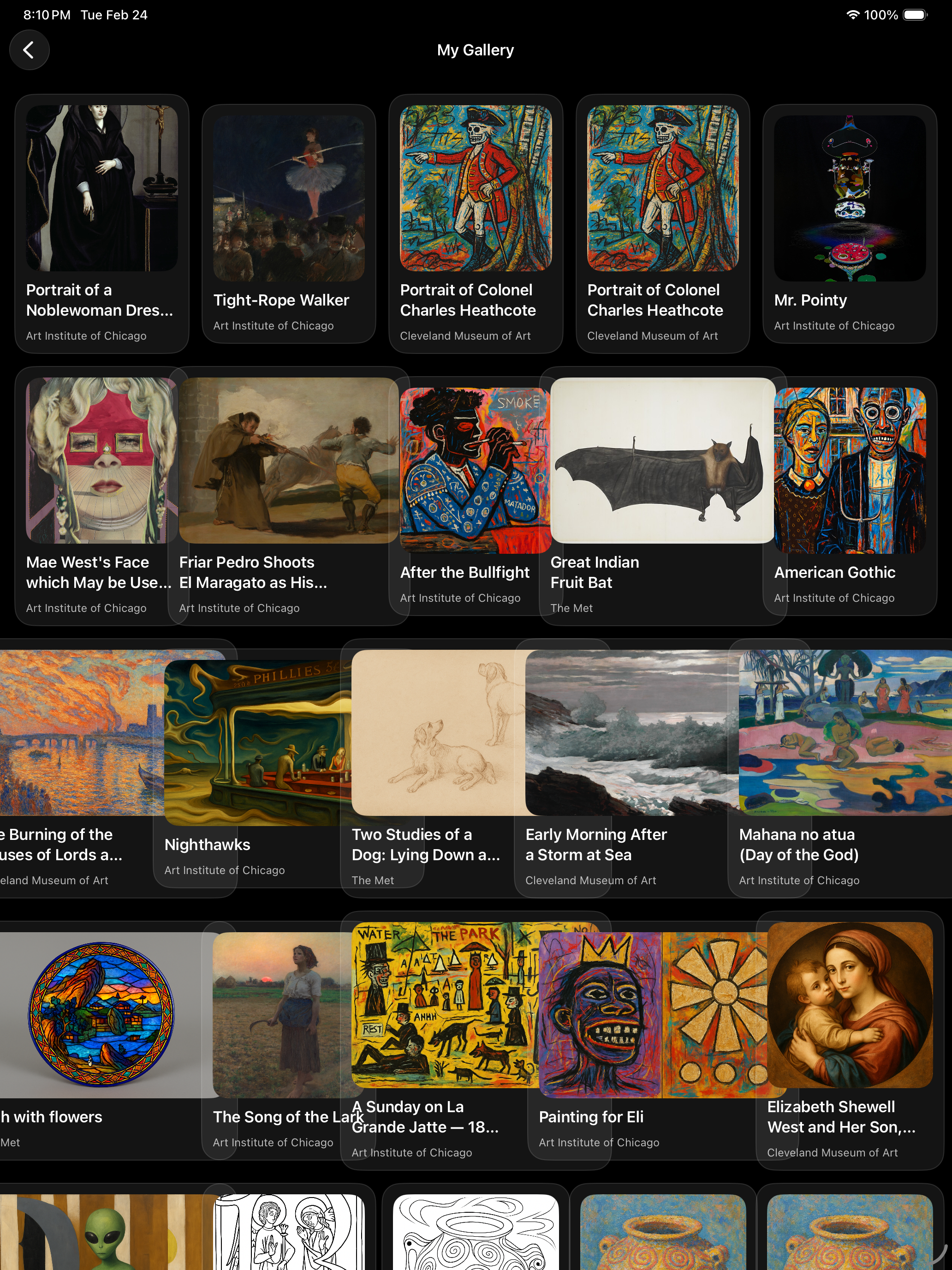952x1270 pixels.
Task: Open Elizabeth Shewell West and Her Son card
Action: pos(849,1005)
